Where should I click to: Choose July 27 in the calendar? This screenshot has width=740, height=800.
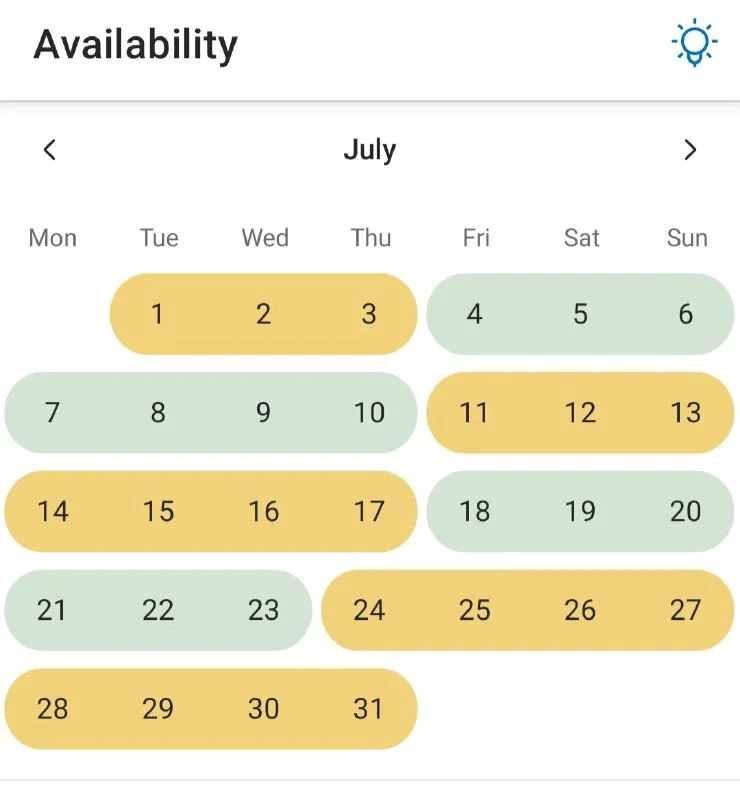coord(686,610)
